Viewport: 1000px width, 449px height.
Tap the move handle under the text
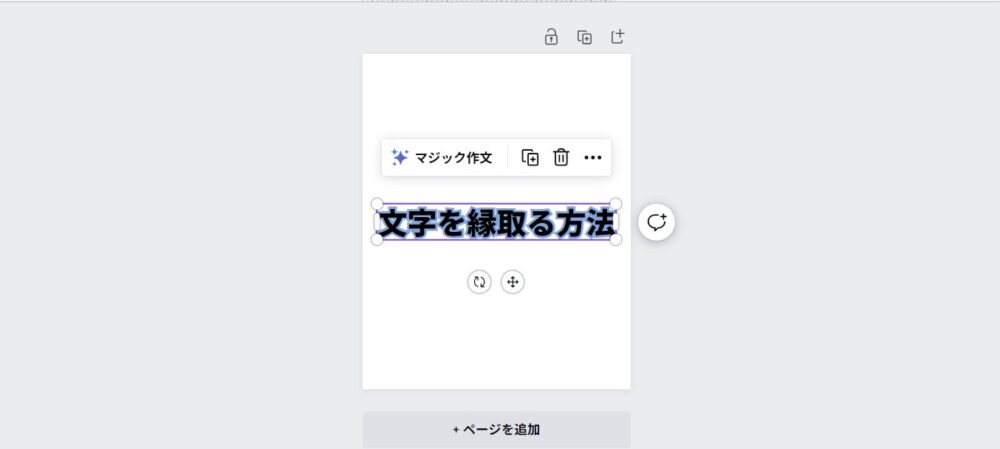[512, 282]
